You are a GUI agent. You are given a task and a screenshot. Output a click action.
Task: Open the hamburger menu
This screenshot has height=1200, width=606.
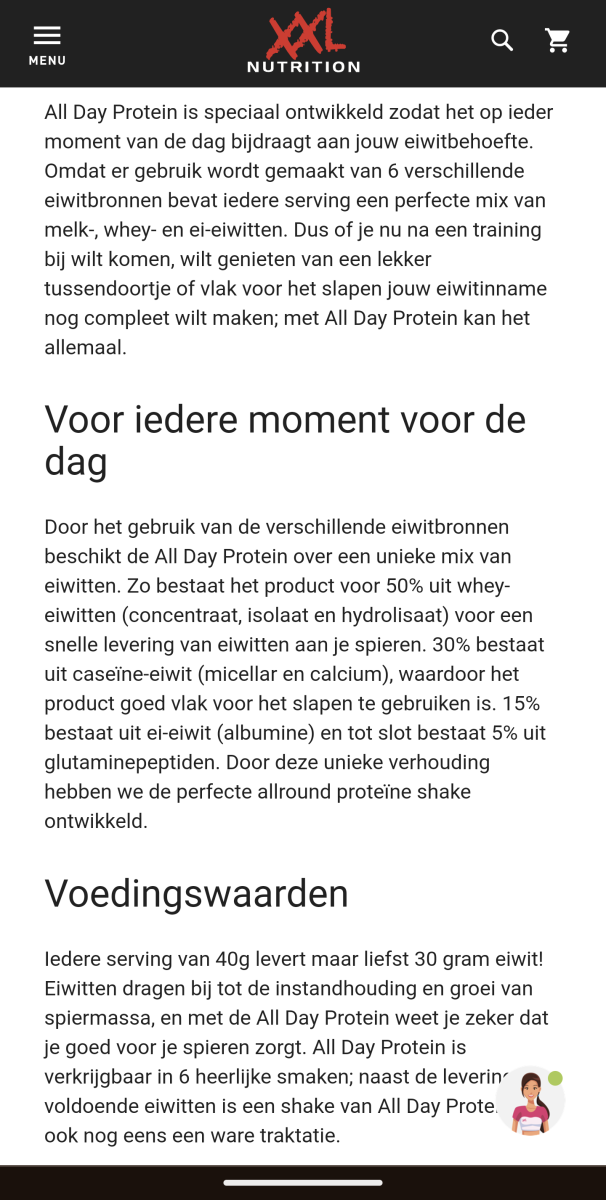46,44
